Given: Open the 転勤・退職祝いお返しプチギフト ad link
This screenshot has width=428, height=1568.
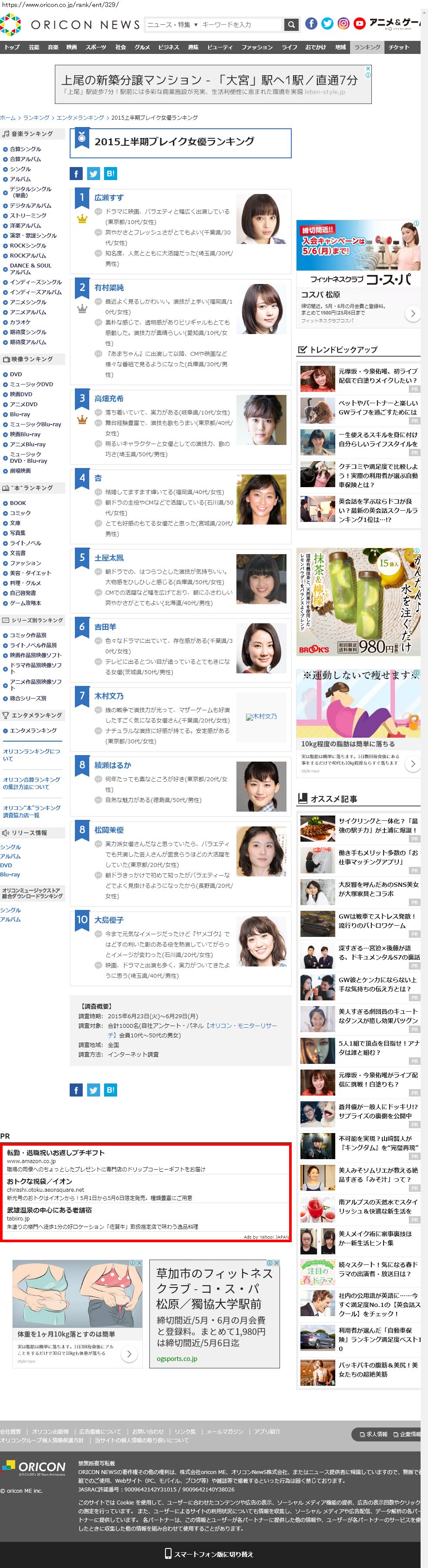Looking at the screenshot, I should point(55,1153).
